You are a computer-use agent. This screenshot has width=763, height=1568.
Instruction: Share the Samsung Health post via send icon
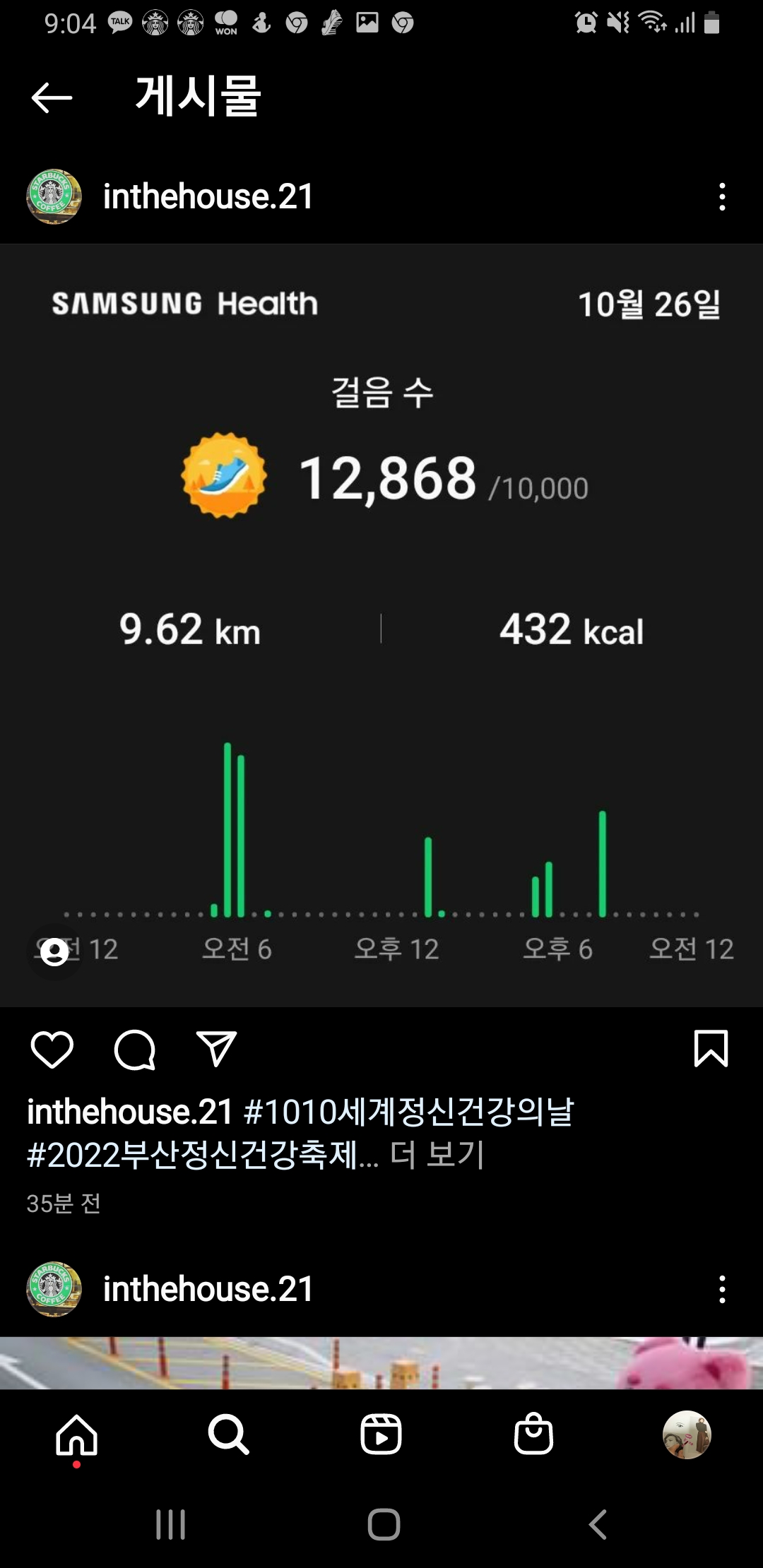click(x=216, y=1049)
